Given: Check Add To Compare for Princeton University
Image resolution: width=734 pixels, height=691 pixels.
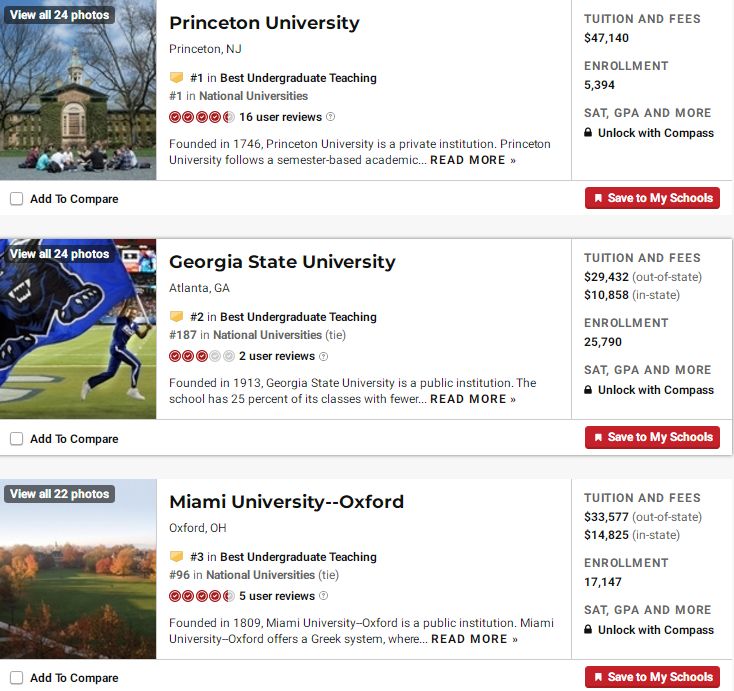Looking at the screenshot, I should tap(17, 199).
